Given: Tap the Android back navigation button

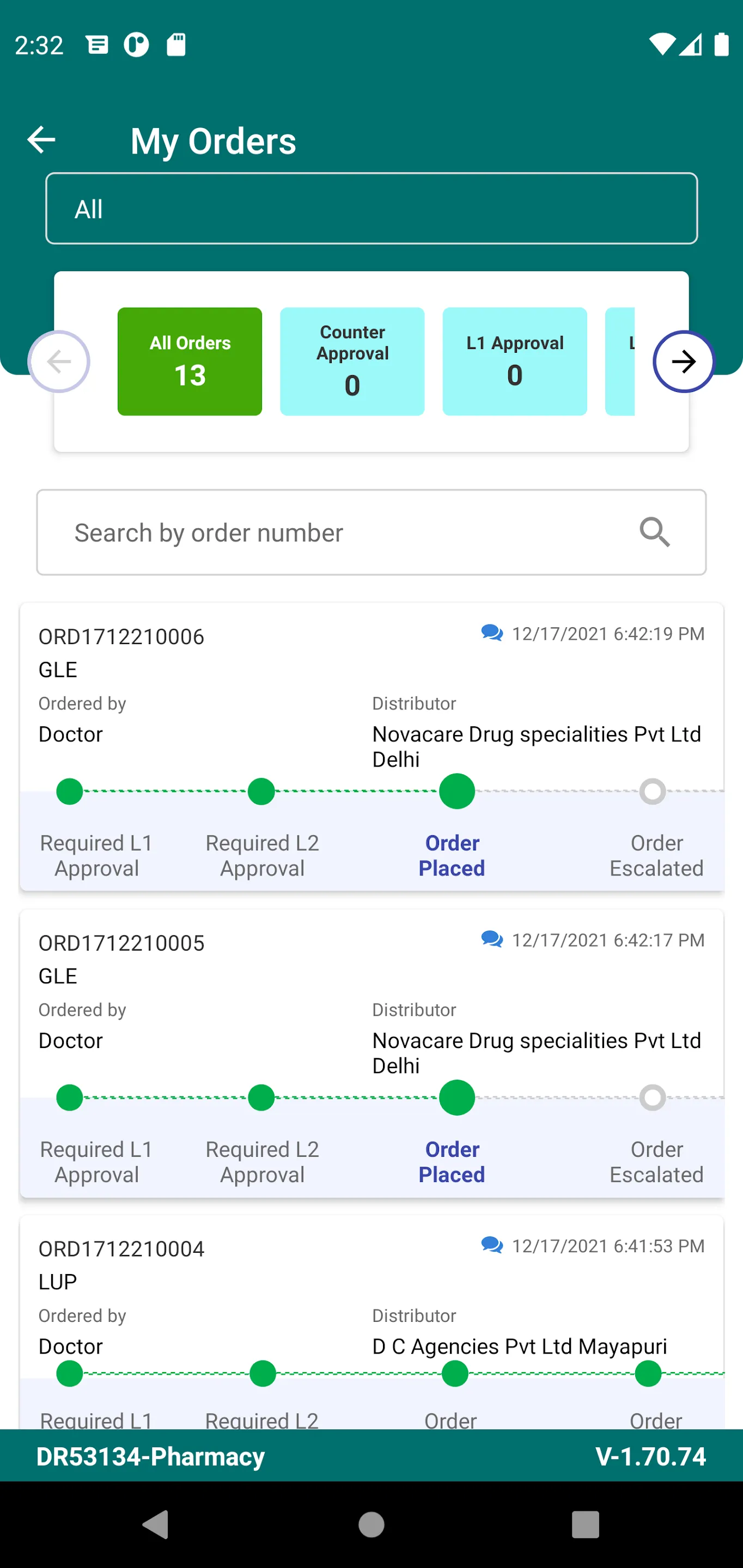Looking at the screenshot, I should (156, 1524).
